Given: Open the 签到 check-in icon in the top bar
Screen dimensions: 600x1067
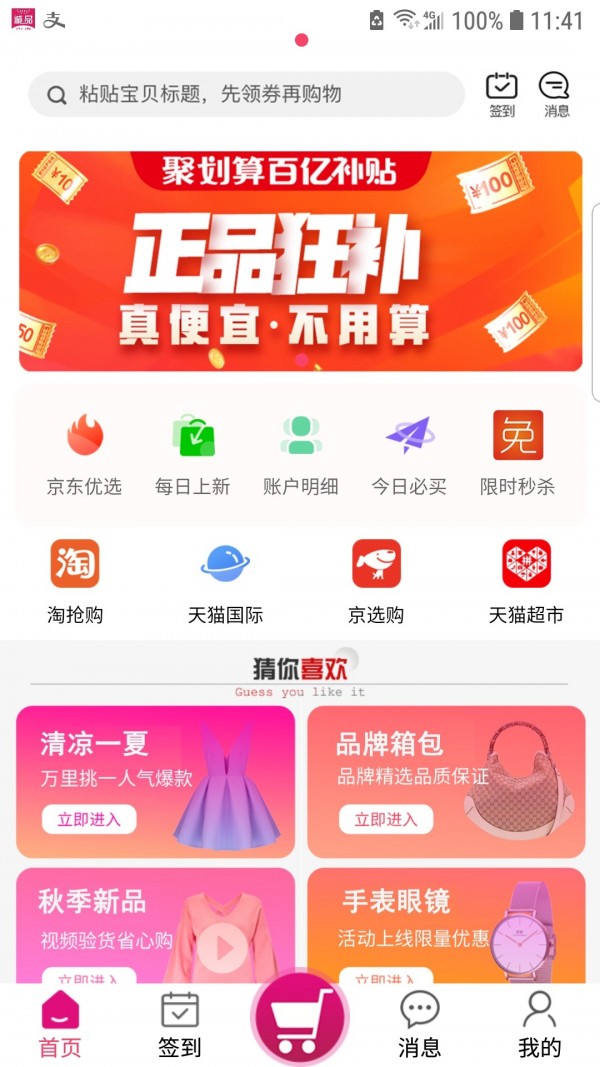Looking at the screenshot, I should tap(502, 94).
